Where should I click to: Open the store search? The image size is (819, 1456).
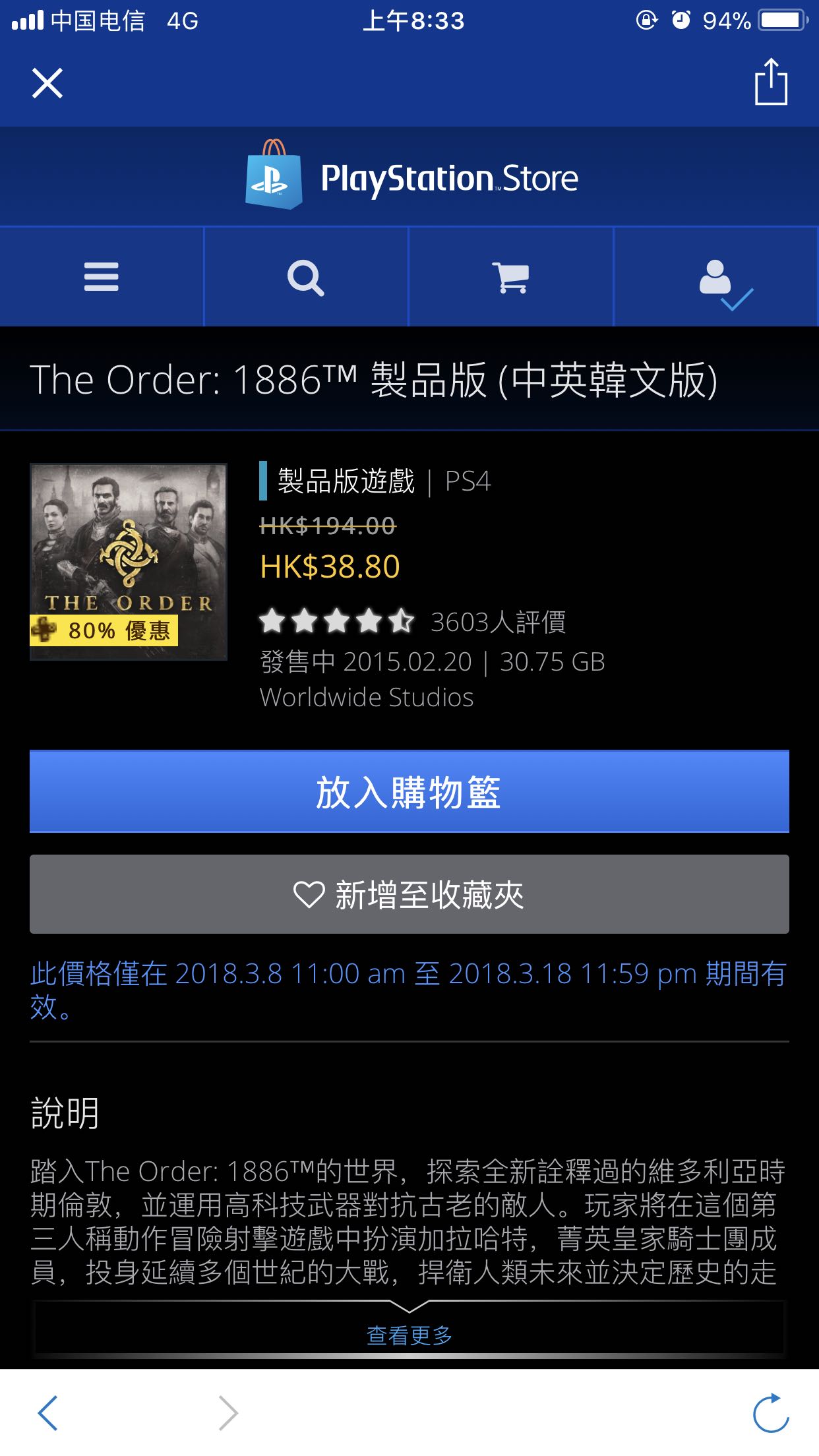pyautogui.click(x=306, y=277)
